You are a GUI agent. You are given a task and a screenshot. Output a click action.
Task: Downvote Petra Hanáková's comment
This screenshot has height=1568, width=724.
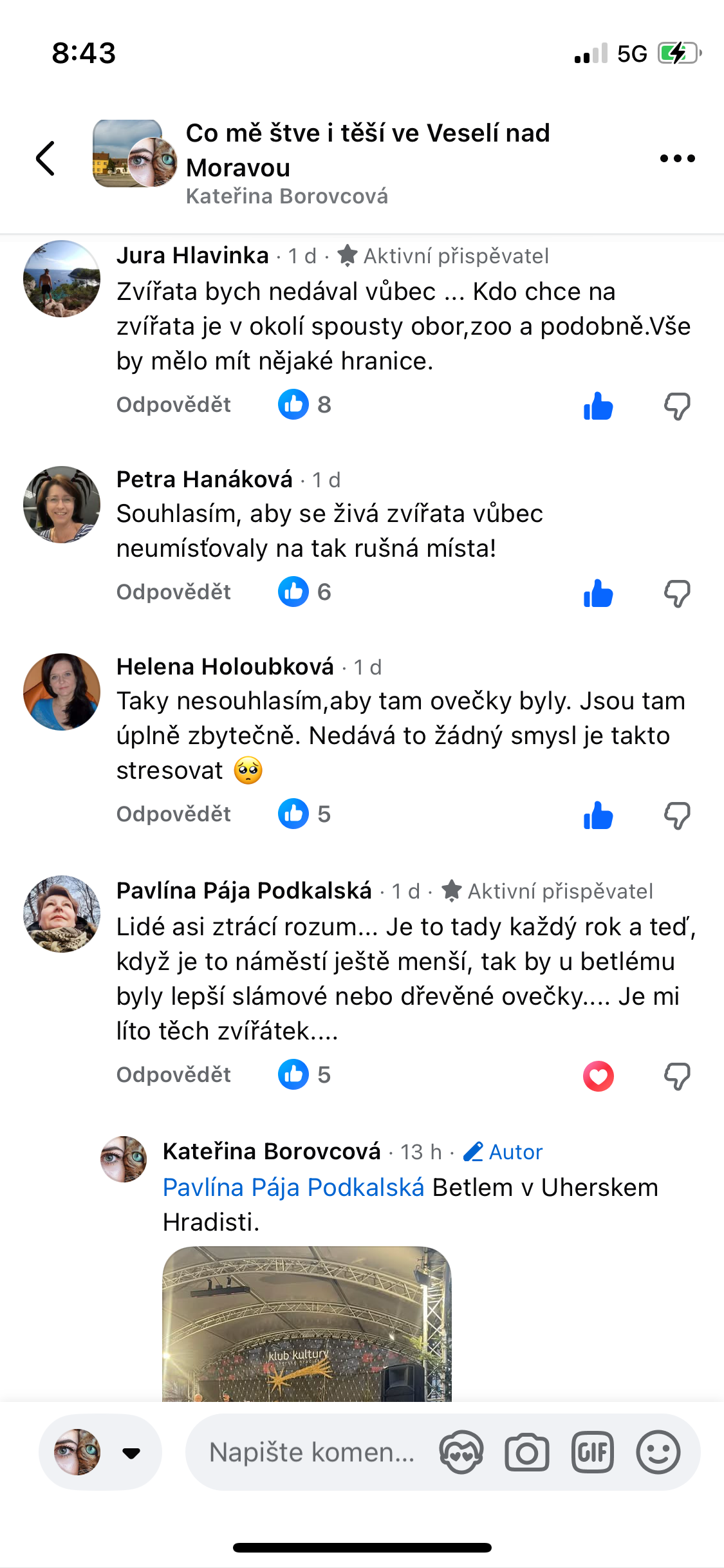(677, 593)
